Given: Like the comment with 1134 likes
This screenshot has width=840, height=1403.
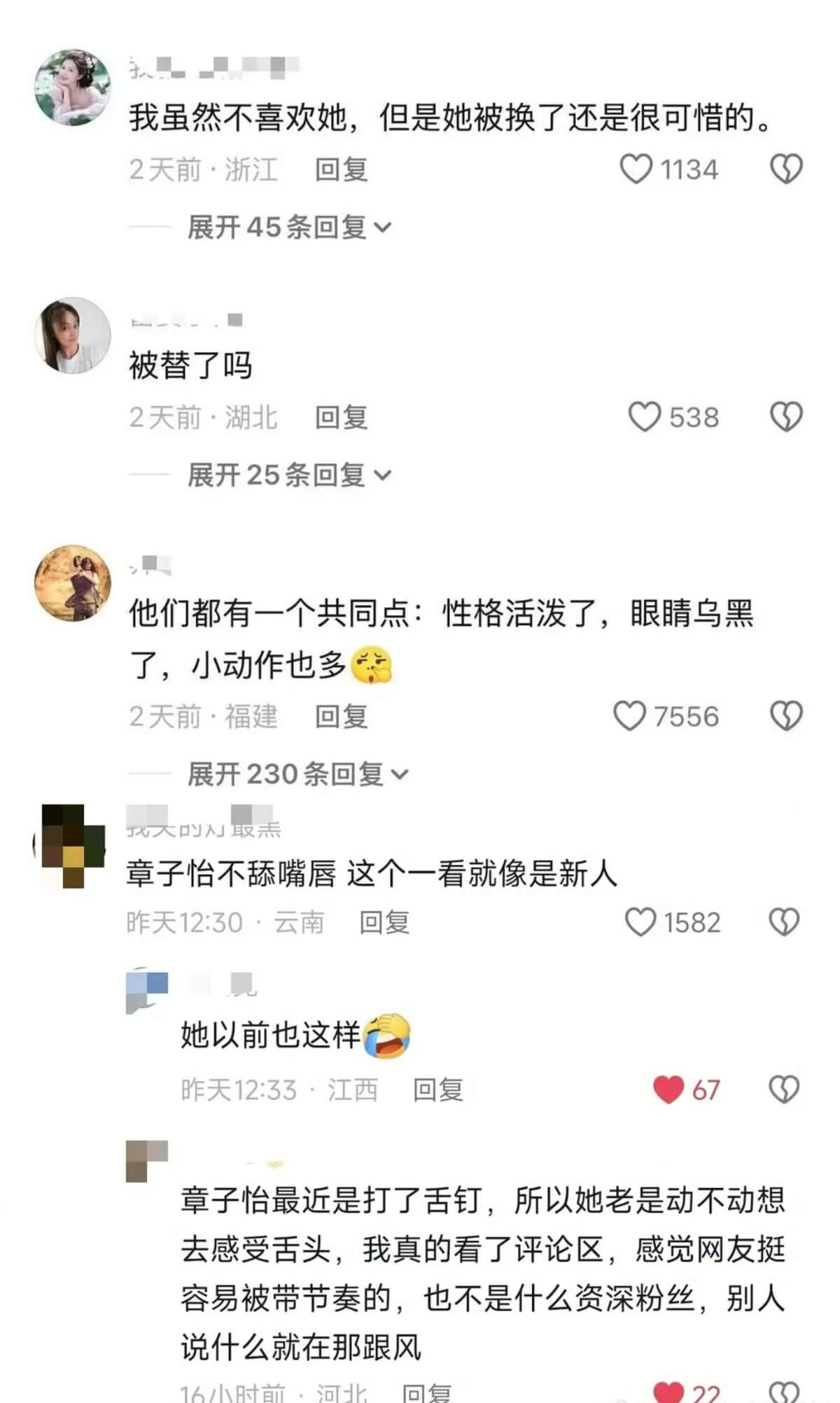Looking at the screenshot, I should 636,169.
